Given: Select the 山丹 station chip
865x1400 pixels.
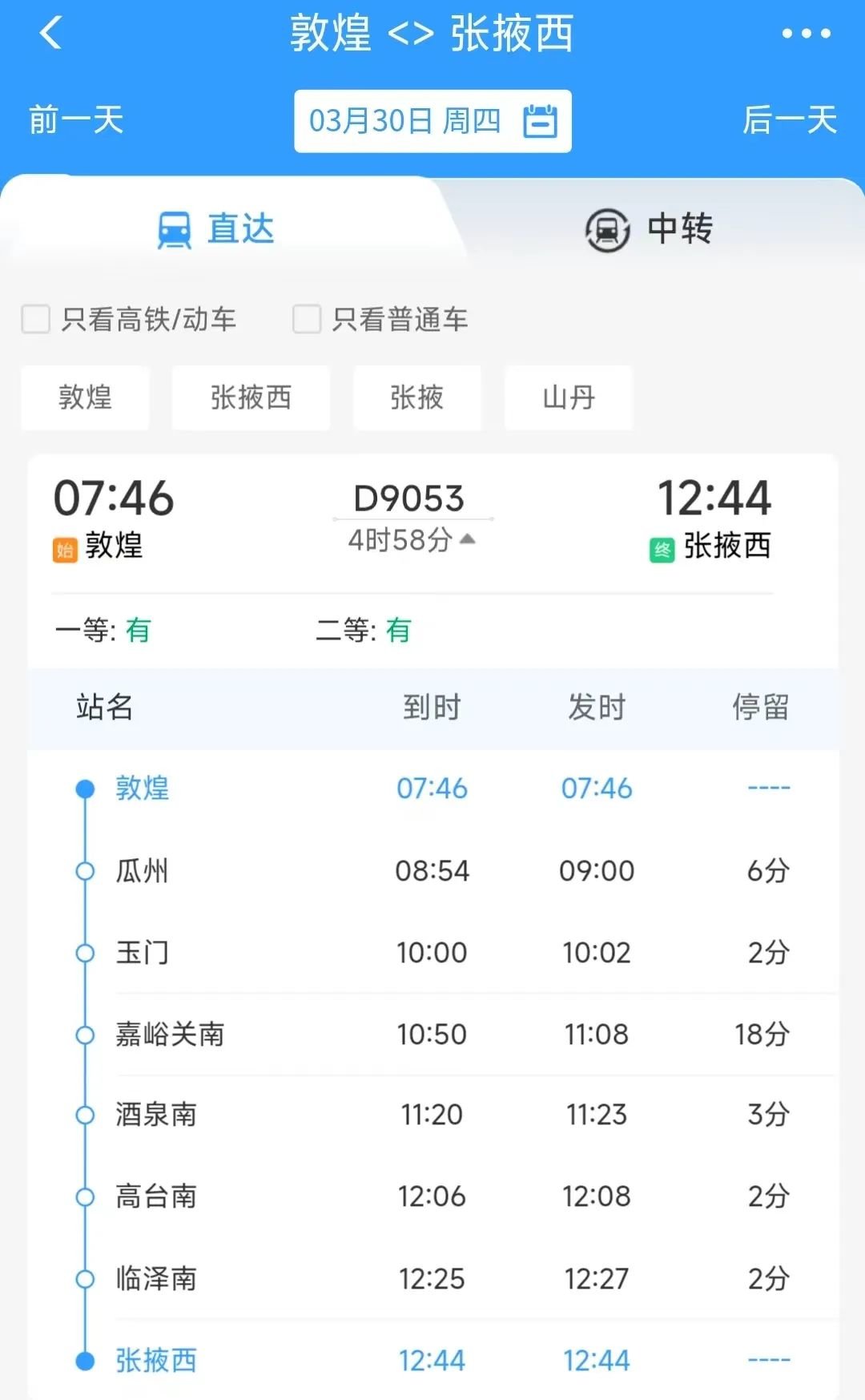Looking at the screenshot, I should pyautogui.click(x=568, y=397).
